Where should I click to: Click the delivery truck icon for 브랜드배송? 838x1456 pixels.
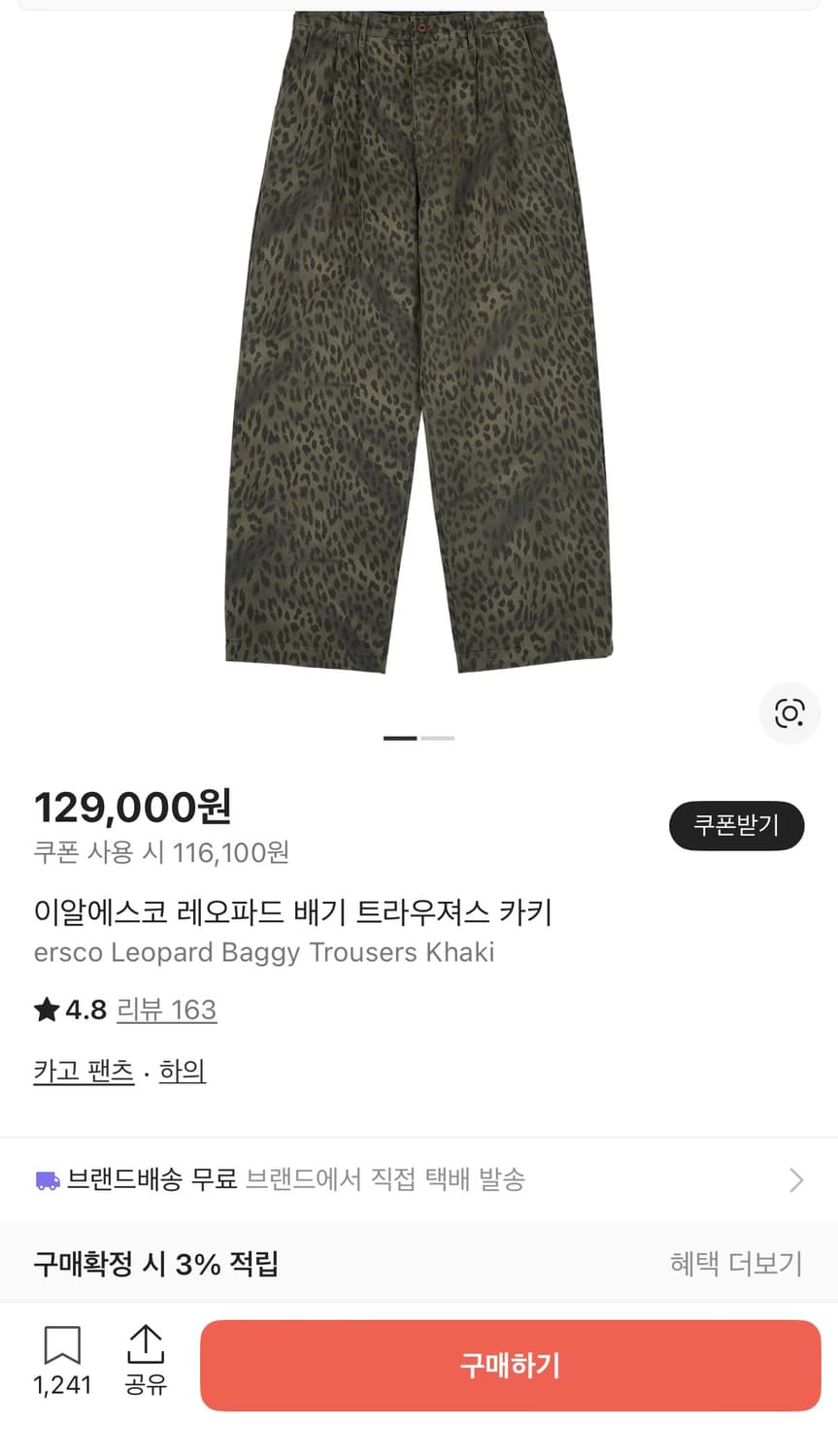(x=46, y=1178)
